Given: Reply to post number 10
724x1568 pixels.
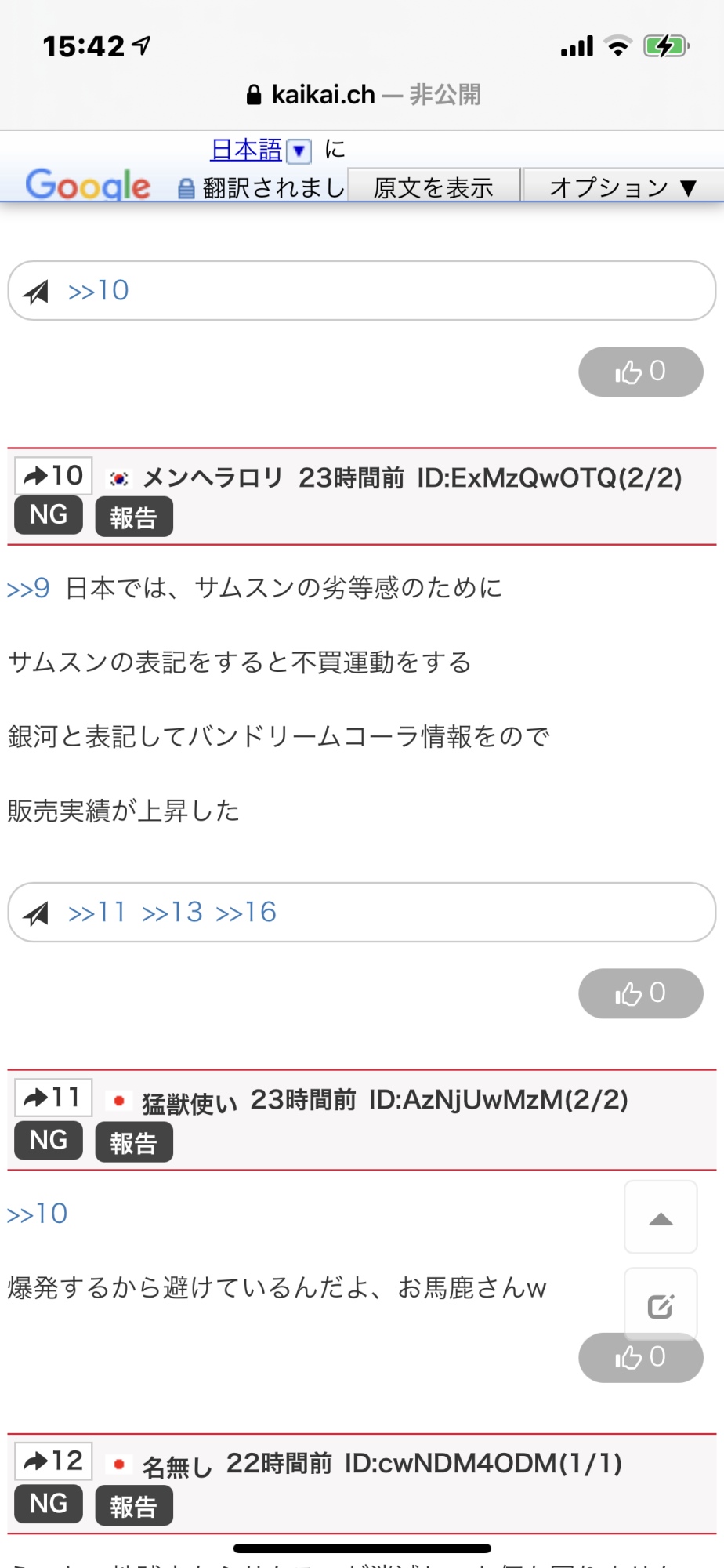Looking at the screenshot, I should tap(53, 476).
